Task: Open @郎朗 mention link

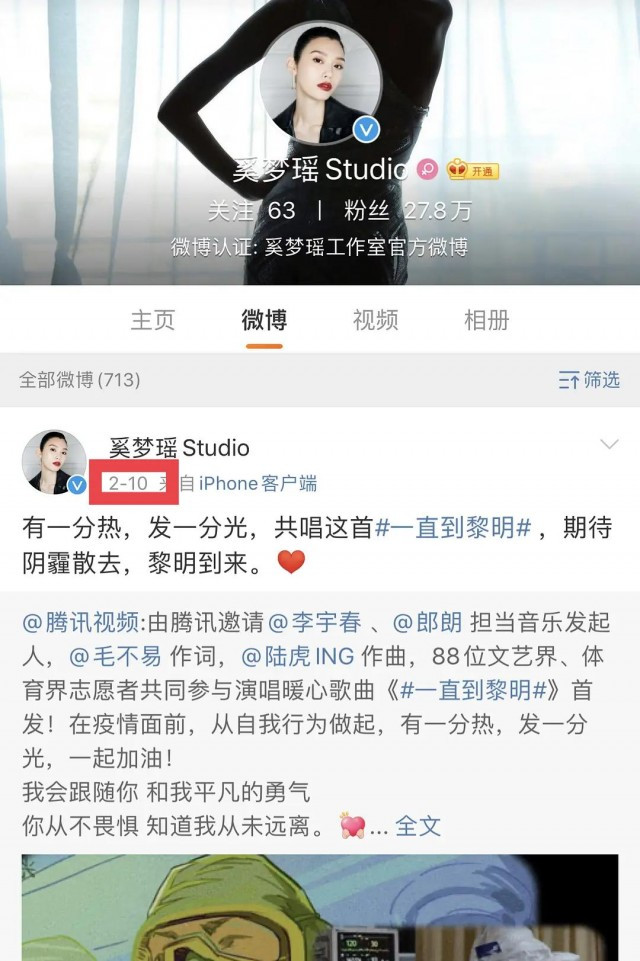Action: click(x=427, y=623)
